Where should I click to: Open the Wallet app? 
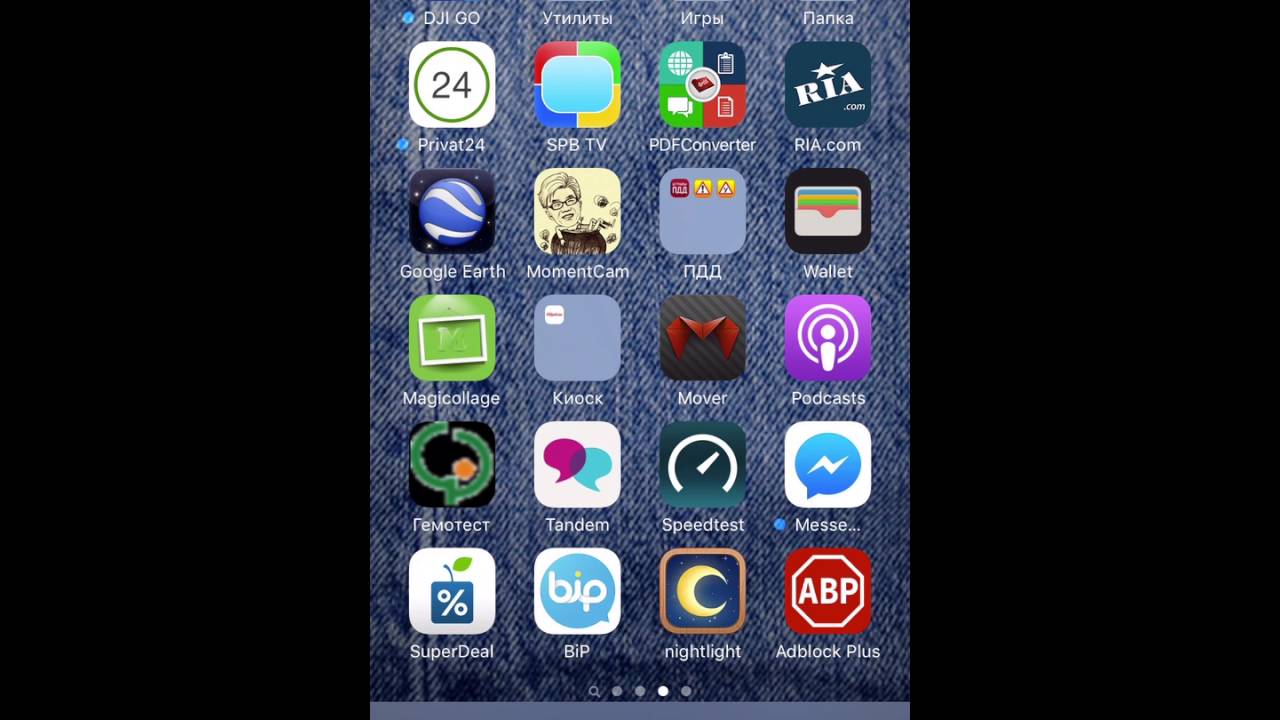(828, 211)
